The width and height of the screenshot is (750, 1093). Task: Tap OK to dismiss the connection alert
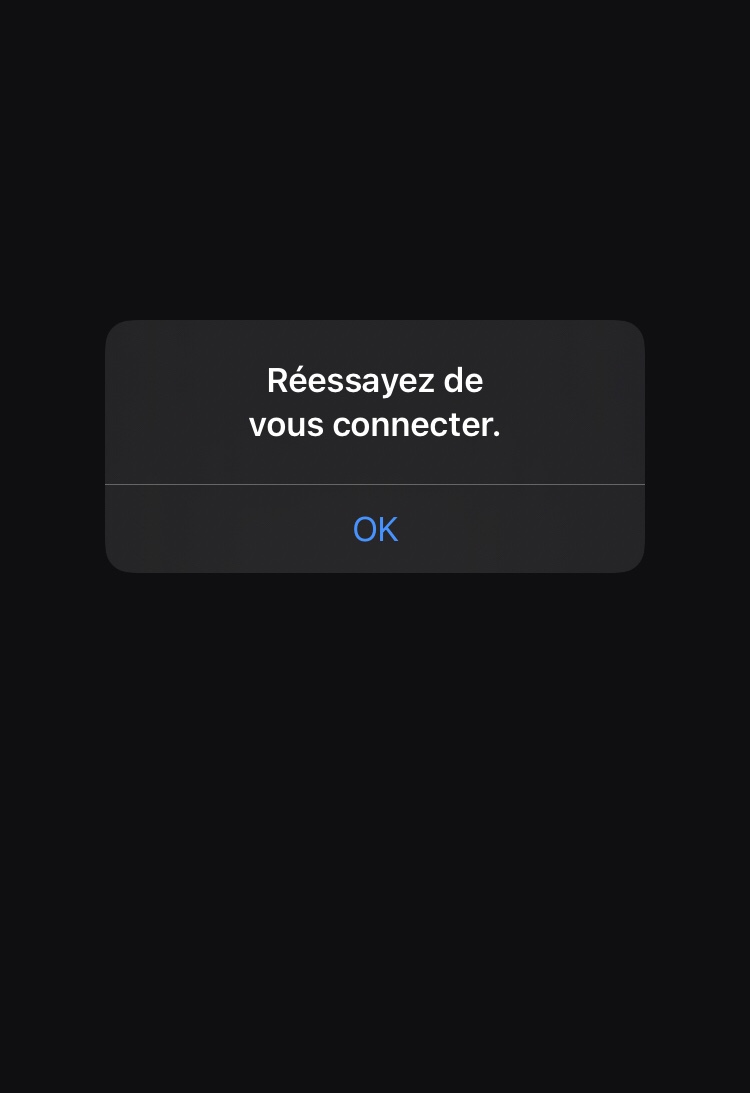click(375, 529)
